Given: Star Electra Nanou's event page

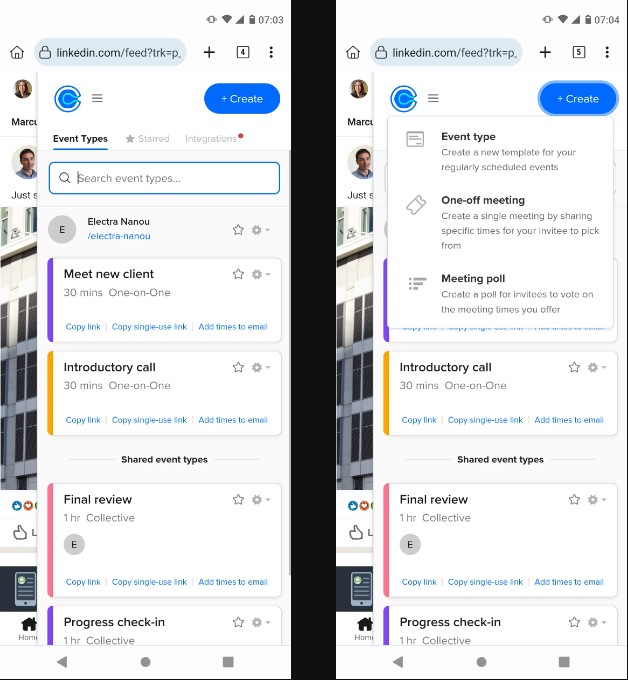Looking at the screenshot, I should (238, 230).
